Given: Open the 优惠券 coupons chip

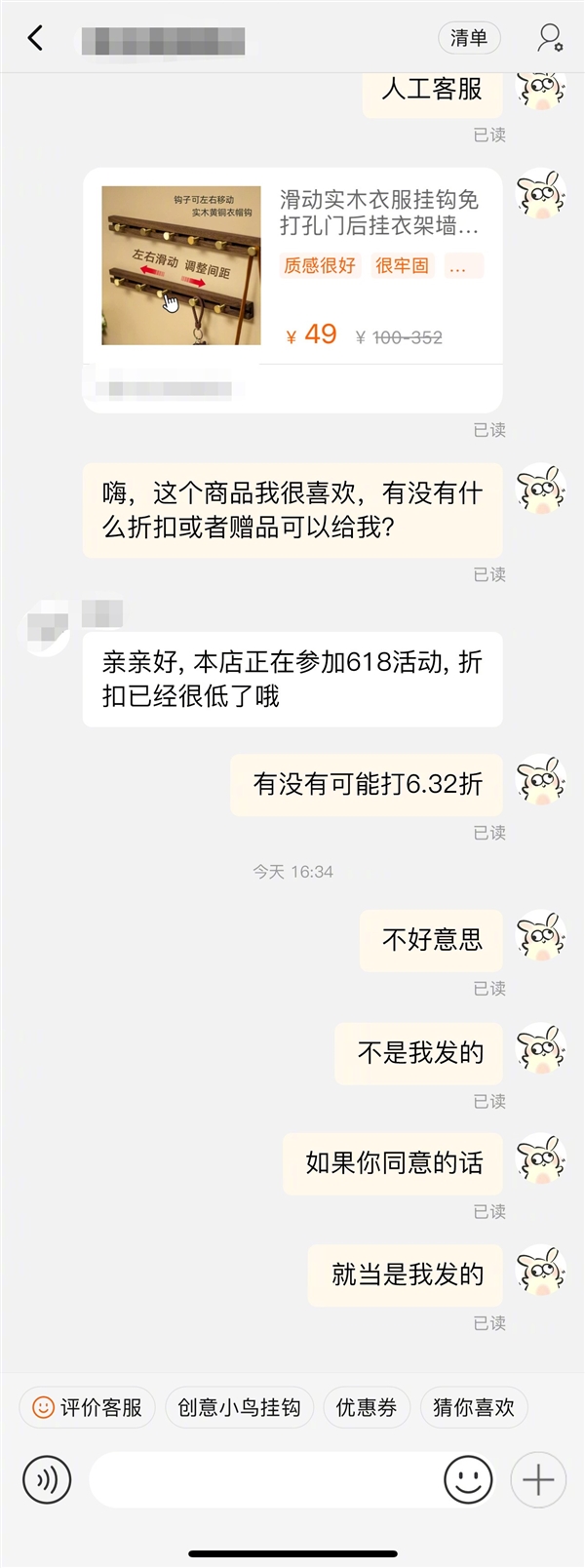Looking at the screenshot, I should (367, 1407).
